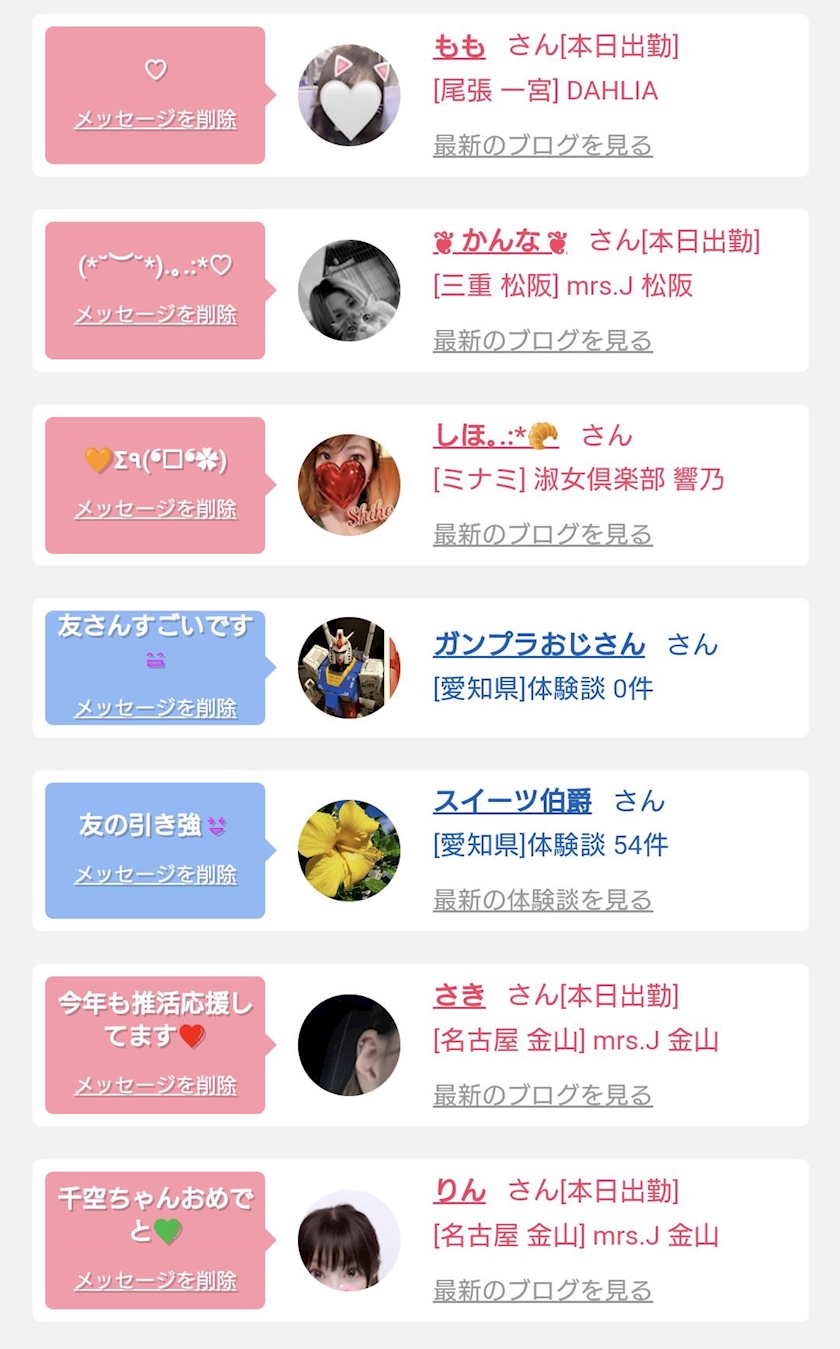Open かんな's profile name link

pos(500,241)
